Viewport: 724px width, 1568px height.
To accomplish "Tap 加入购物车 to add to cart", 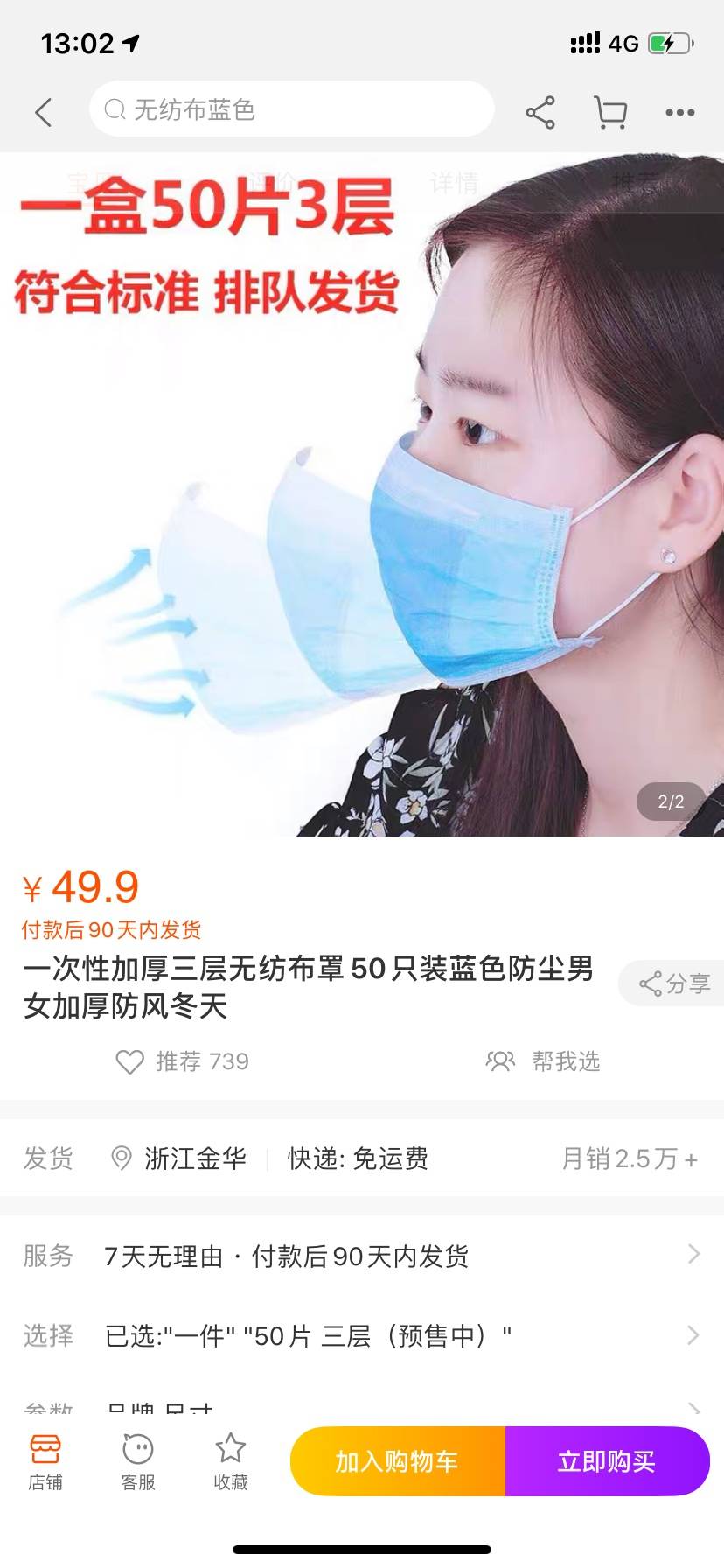I will coord(397,1461).
